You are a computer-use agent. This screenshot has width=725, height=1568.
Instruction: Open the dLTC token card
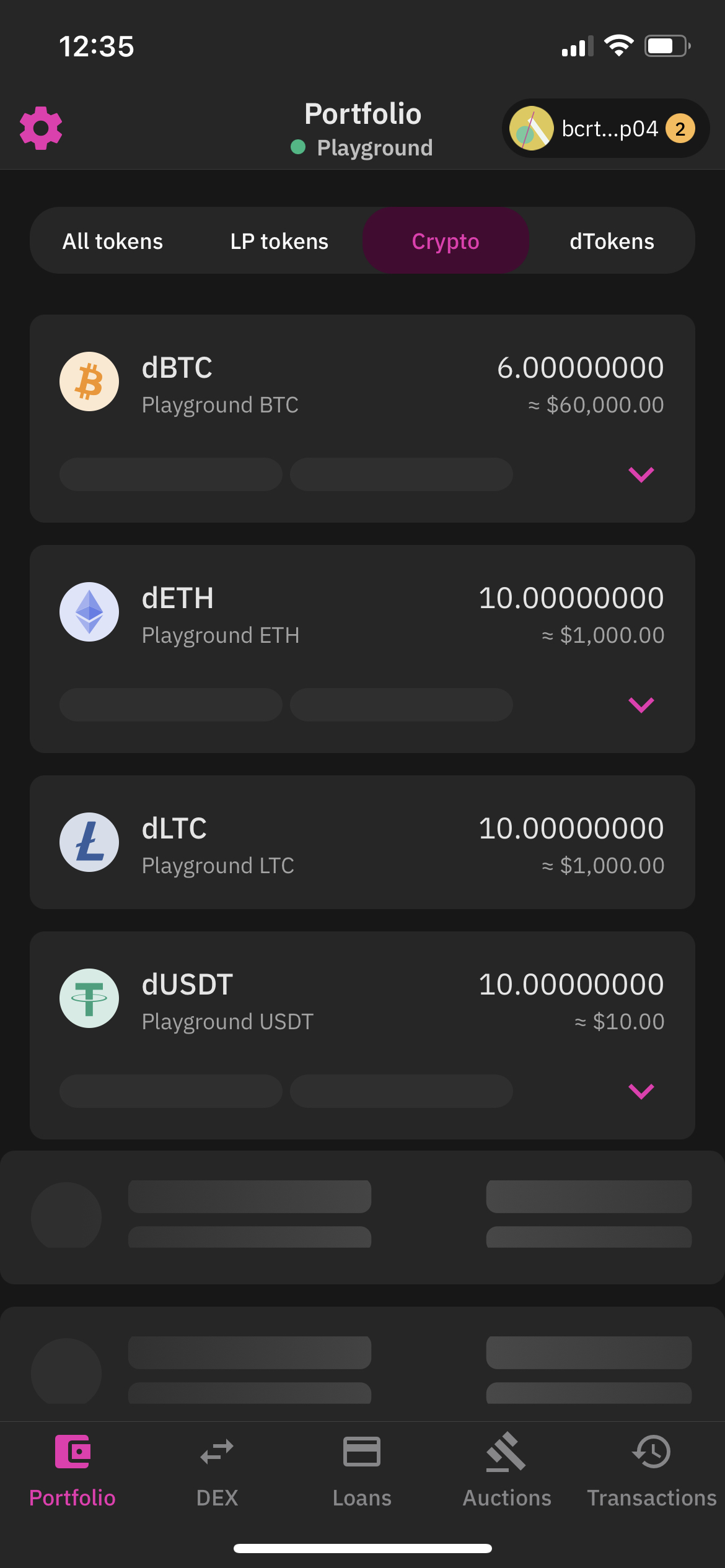click(x=362, y=842)
